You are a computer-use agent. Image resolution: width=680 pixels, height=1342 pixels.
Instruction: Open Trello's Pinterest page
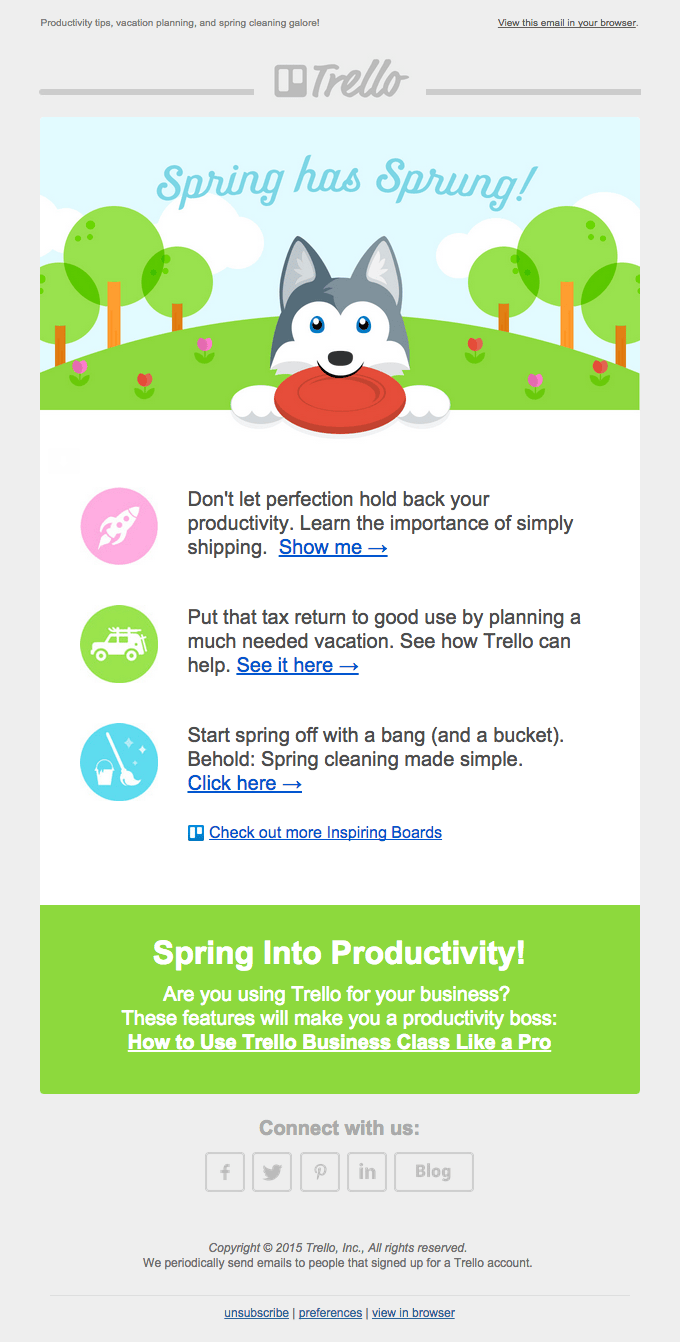tap(320, 1172)
